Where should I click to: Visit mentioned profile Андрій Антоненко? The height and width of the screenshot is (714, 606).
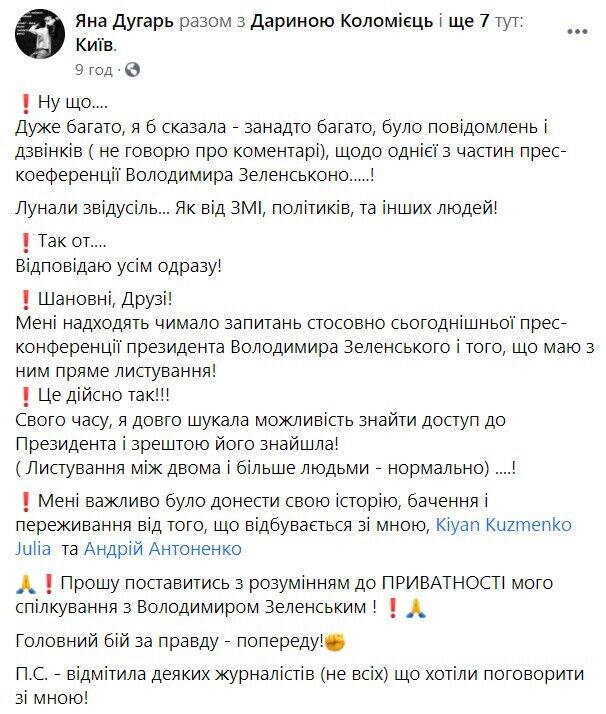click(162, 548)
